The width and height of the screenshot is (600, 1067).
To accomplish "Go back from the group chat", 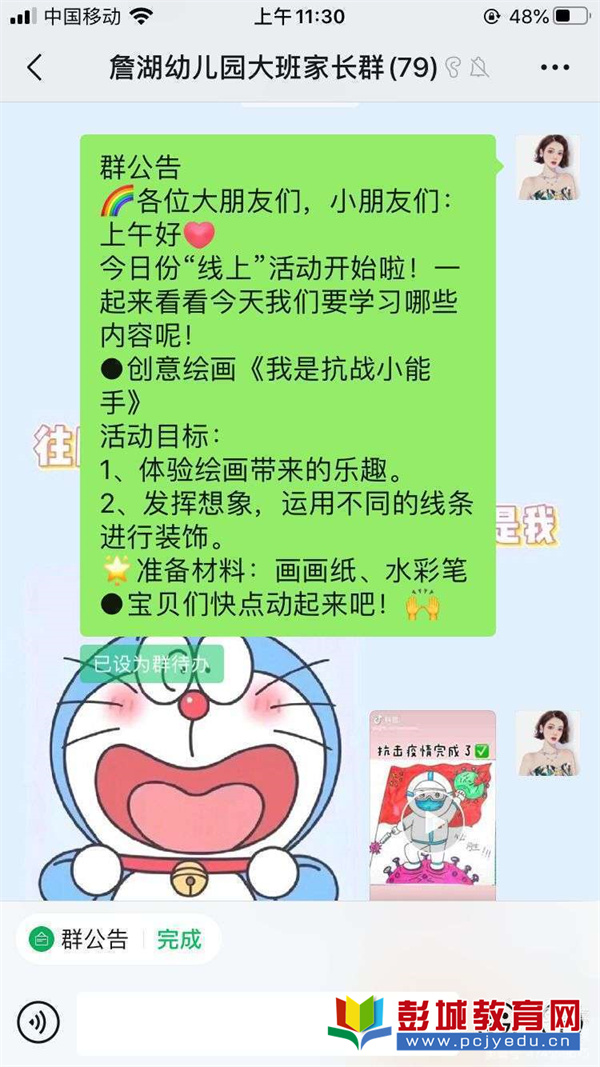I will [34, 68].
